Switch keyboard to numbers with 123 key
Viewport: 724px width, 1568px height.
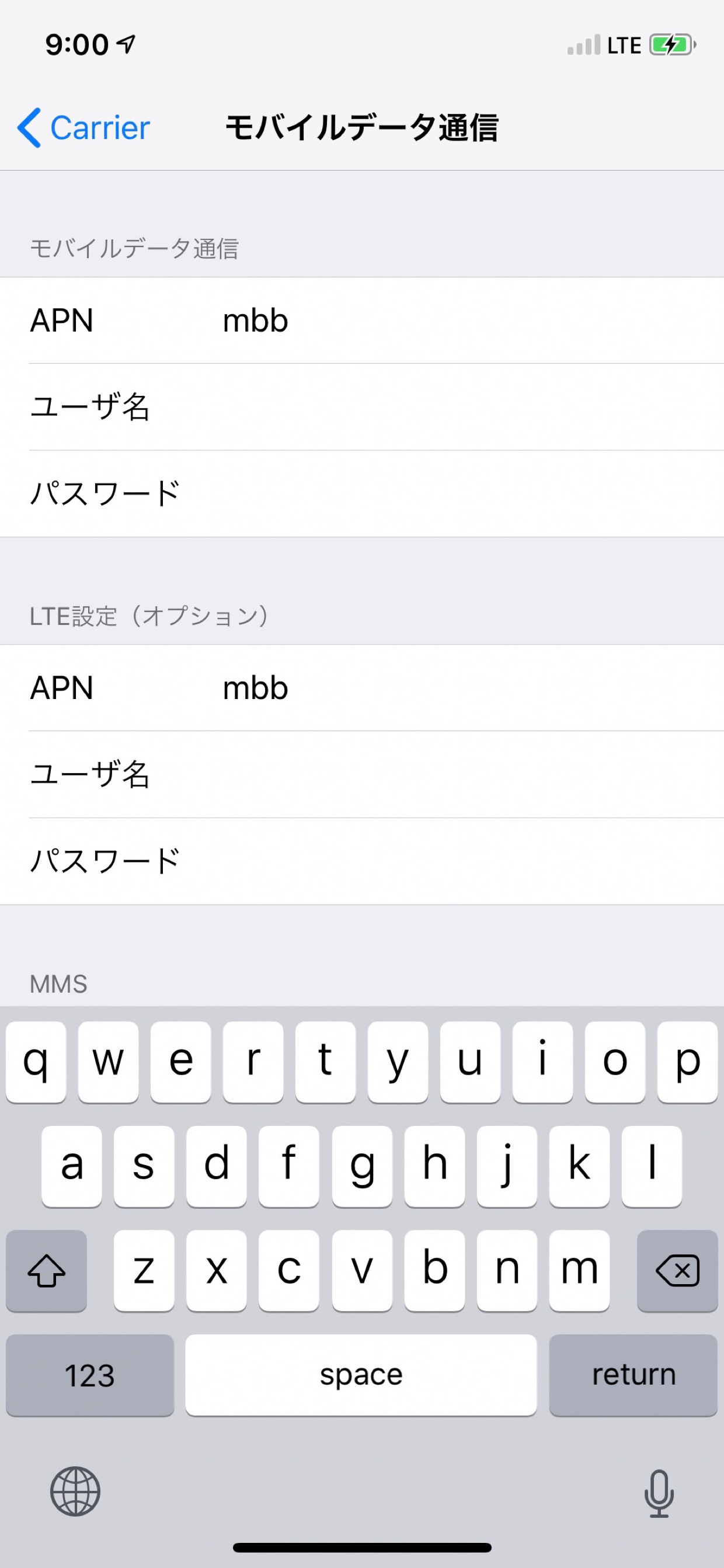click(x=90, y=1375)
